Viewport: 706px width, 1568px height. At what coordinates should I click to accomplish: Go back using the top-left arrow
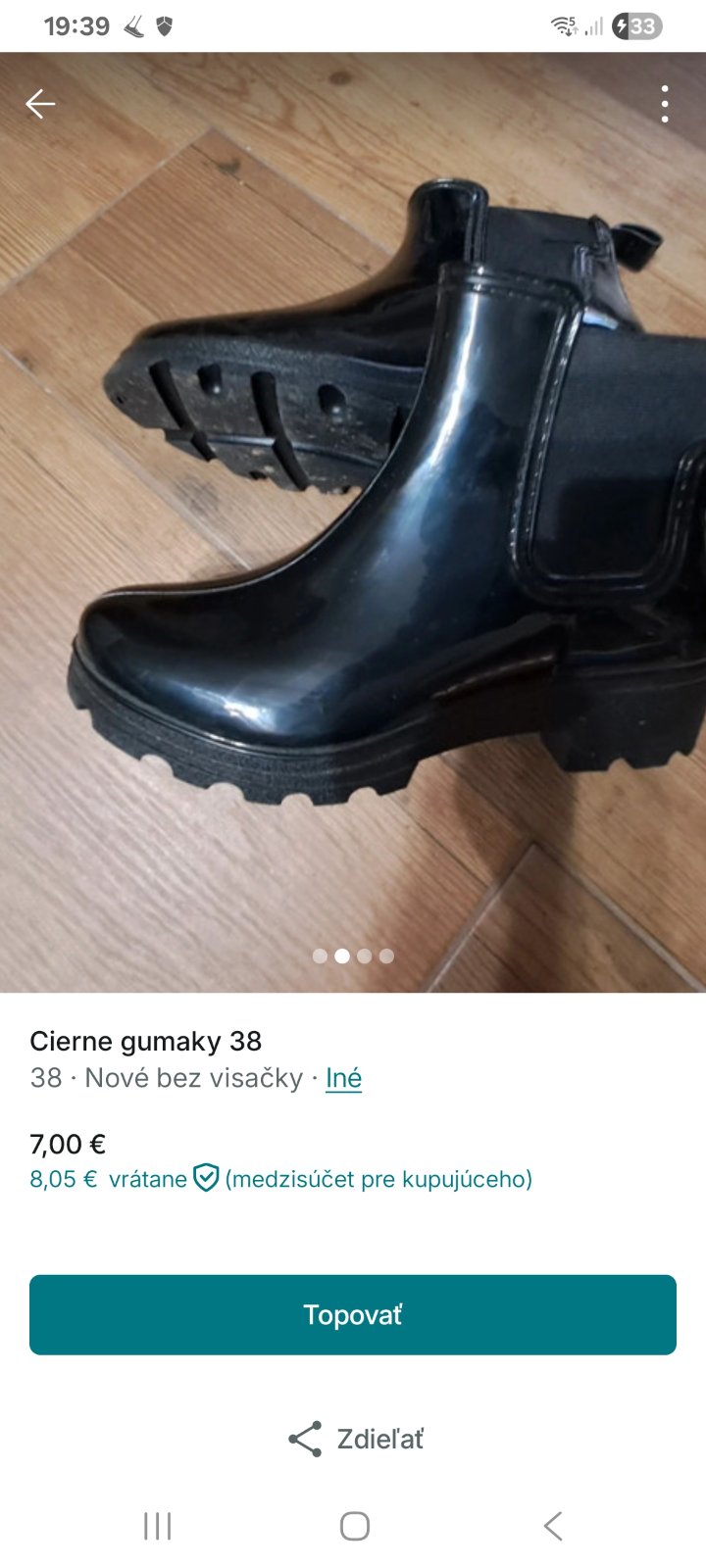pyautogui.click(x=40, y=103)
